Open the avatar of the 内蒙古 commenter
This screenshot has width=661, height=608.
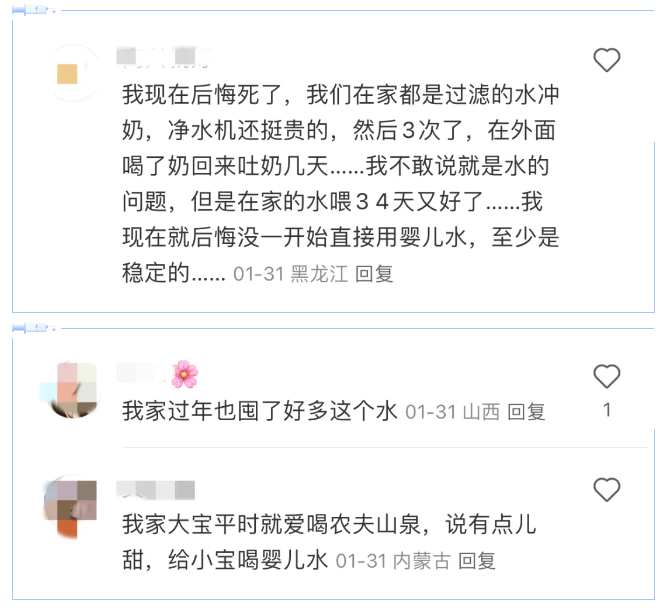(x=73, y=505)
